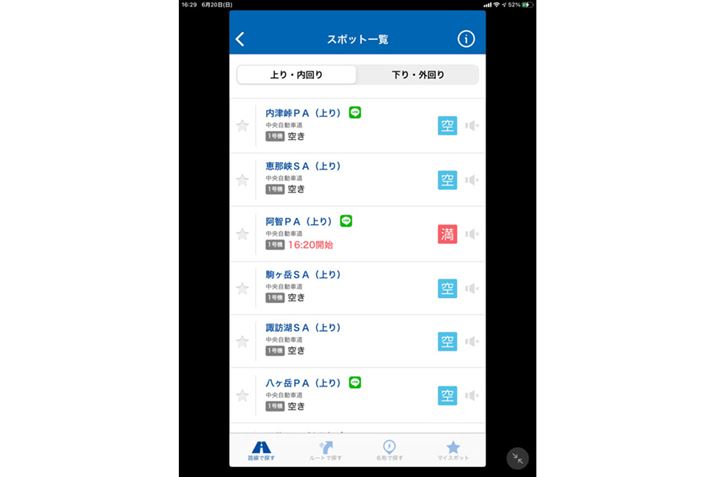Switch to the 下り・外回り segment

[417, 75]
